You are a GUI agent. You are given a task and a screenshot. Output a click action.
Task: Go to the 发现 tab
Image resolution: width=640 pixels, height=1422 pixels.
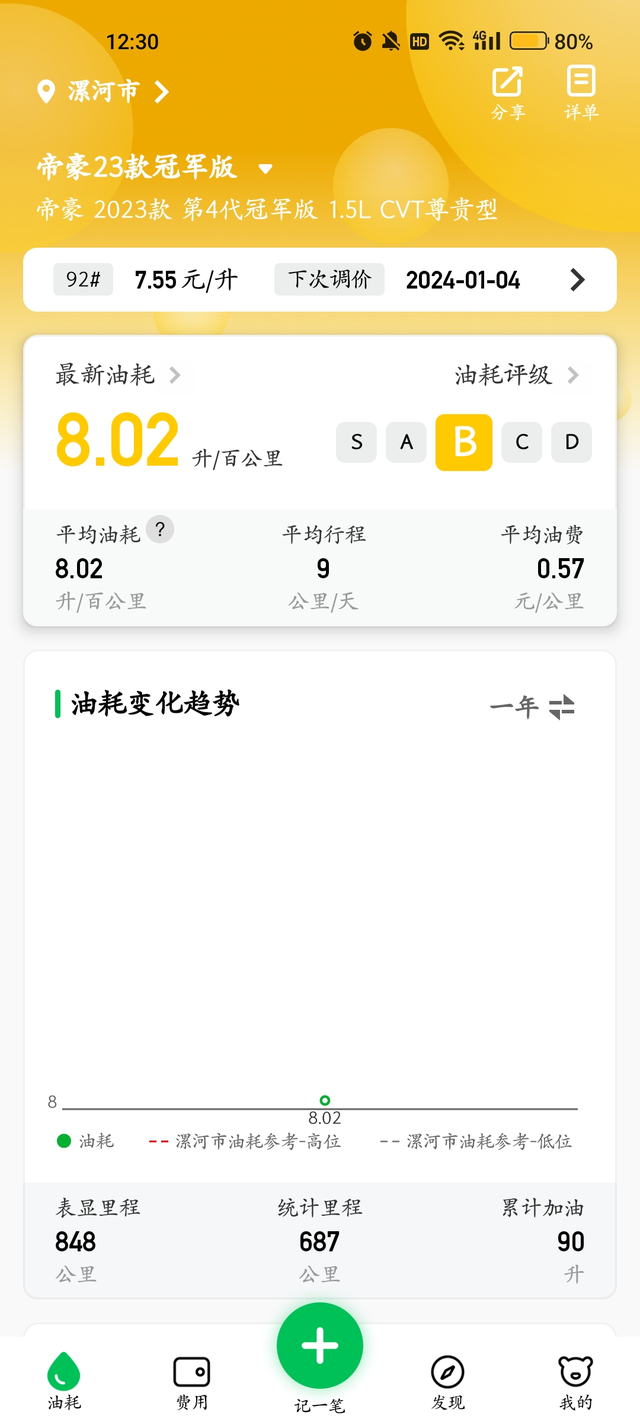pos(447,1381)
